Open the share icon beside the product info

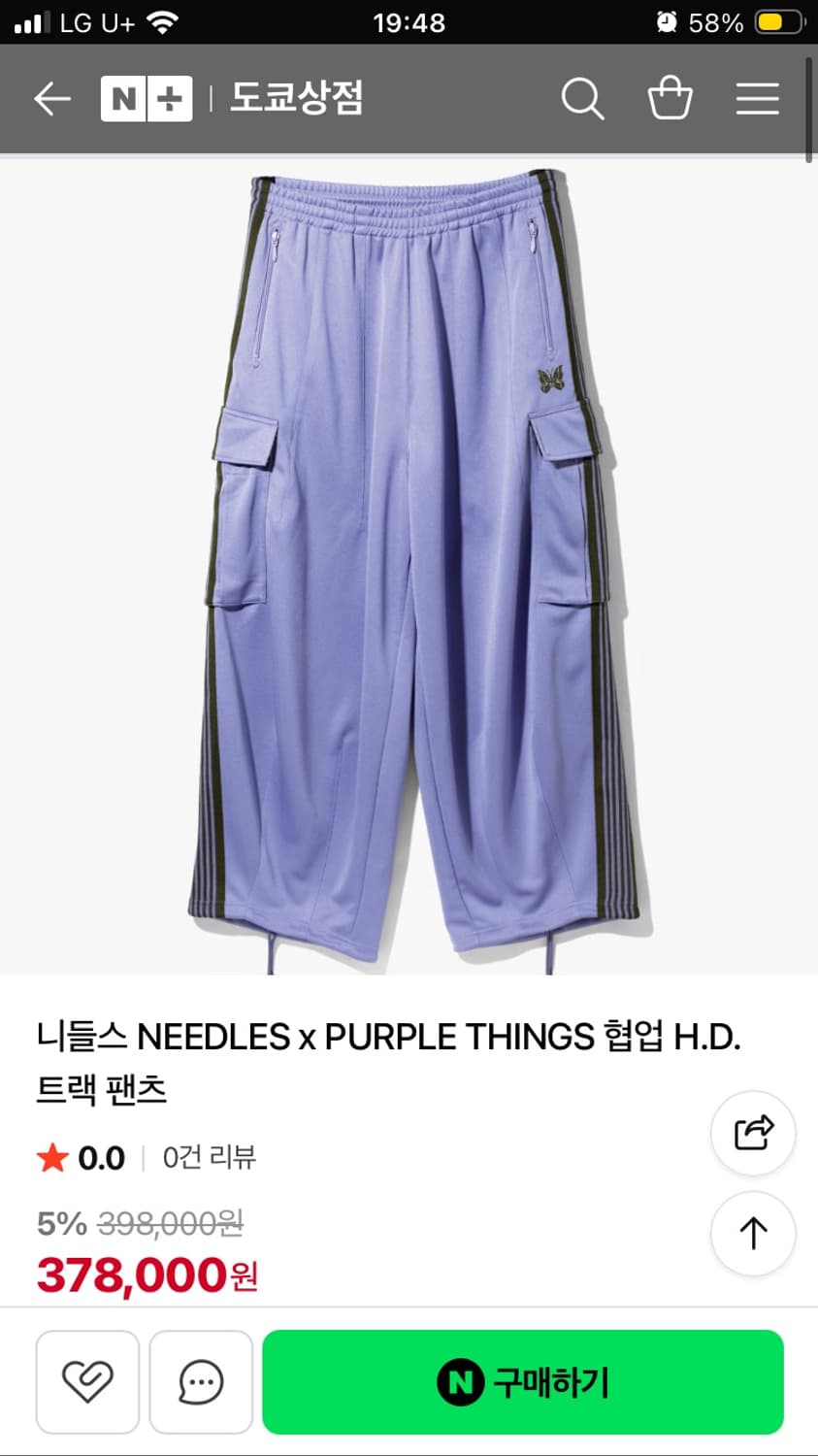(x=754, y=1133)
